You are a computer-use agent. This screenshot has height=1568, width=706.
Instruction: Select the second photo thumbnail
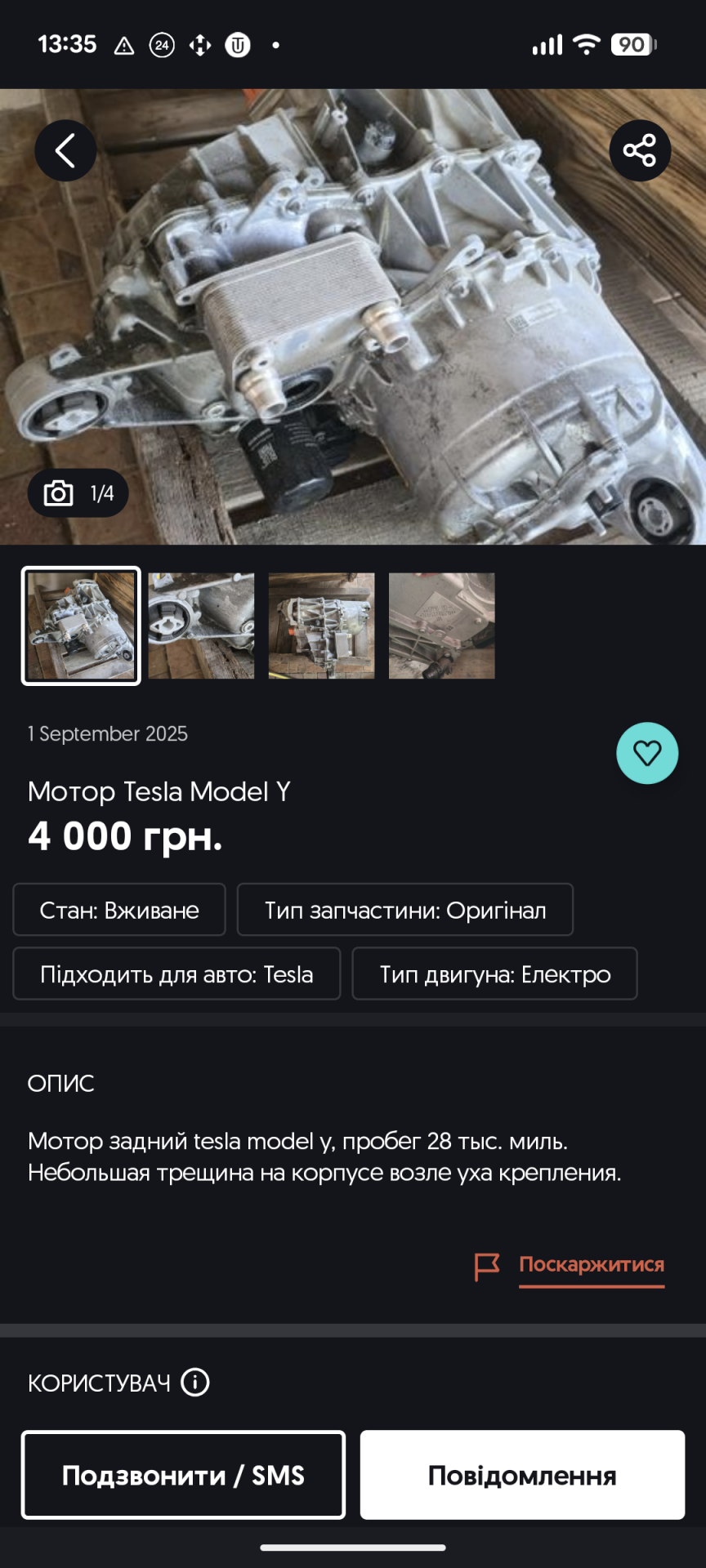(201, 626)
